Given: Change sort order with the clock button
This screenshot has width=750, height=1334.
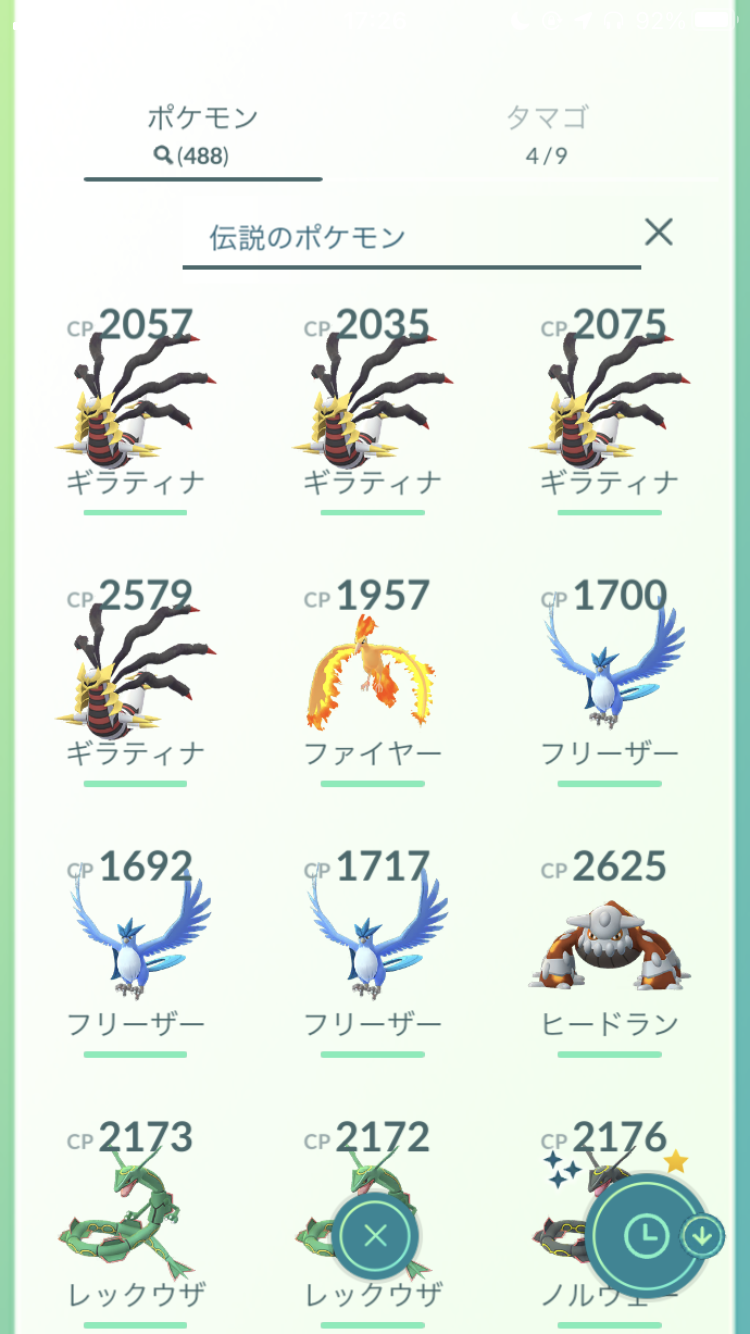Looking at the screenshot, I should [647, 1237].
